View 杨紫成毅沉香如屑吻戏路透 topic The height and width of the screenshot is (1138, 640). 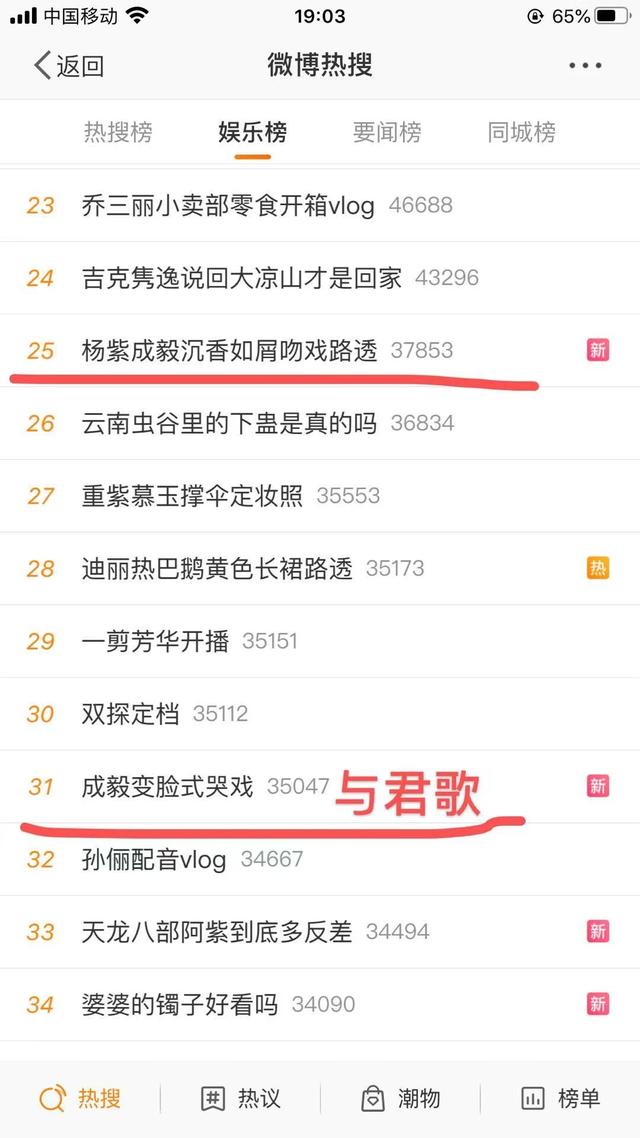(x=320, y=351)
